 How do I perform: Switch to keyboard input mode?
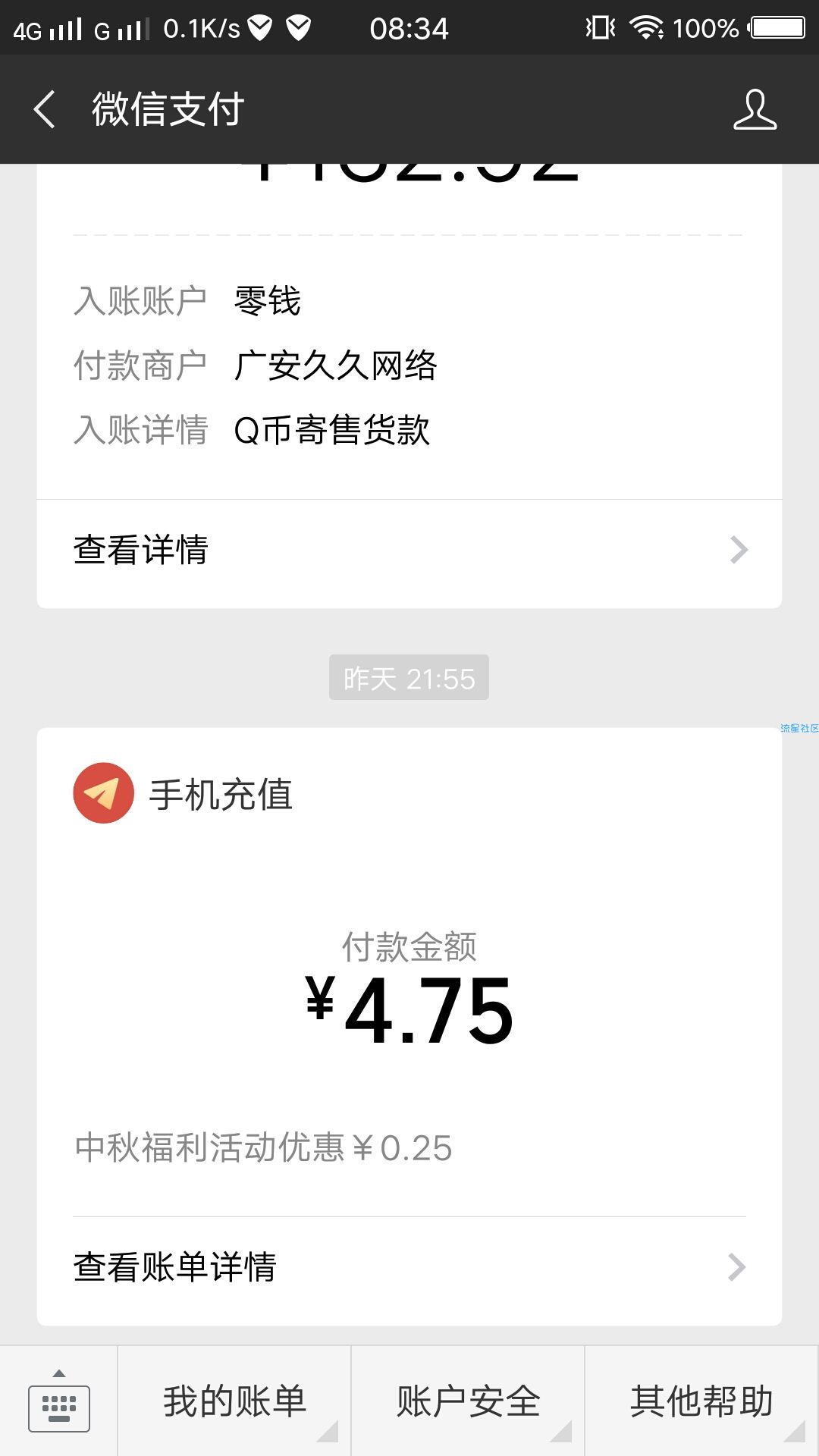(58, 1401)
